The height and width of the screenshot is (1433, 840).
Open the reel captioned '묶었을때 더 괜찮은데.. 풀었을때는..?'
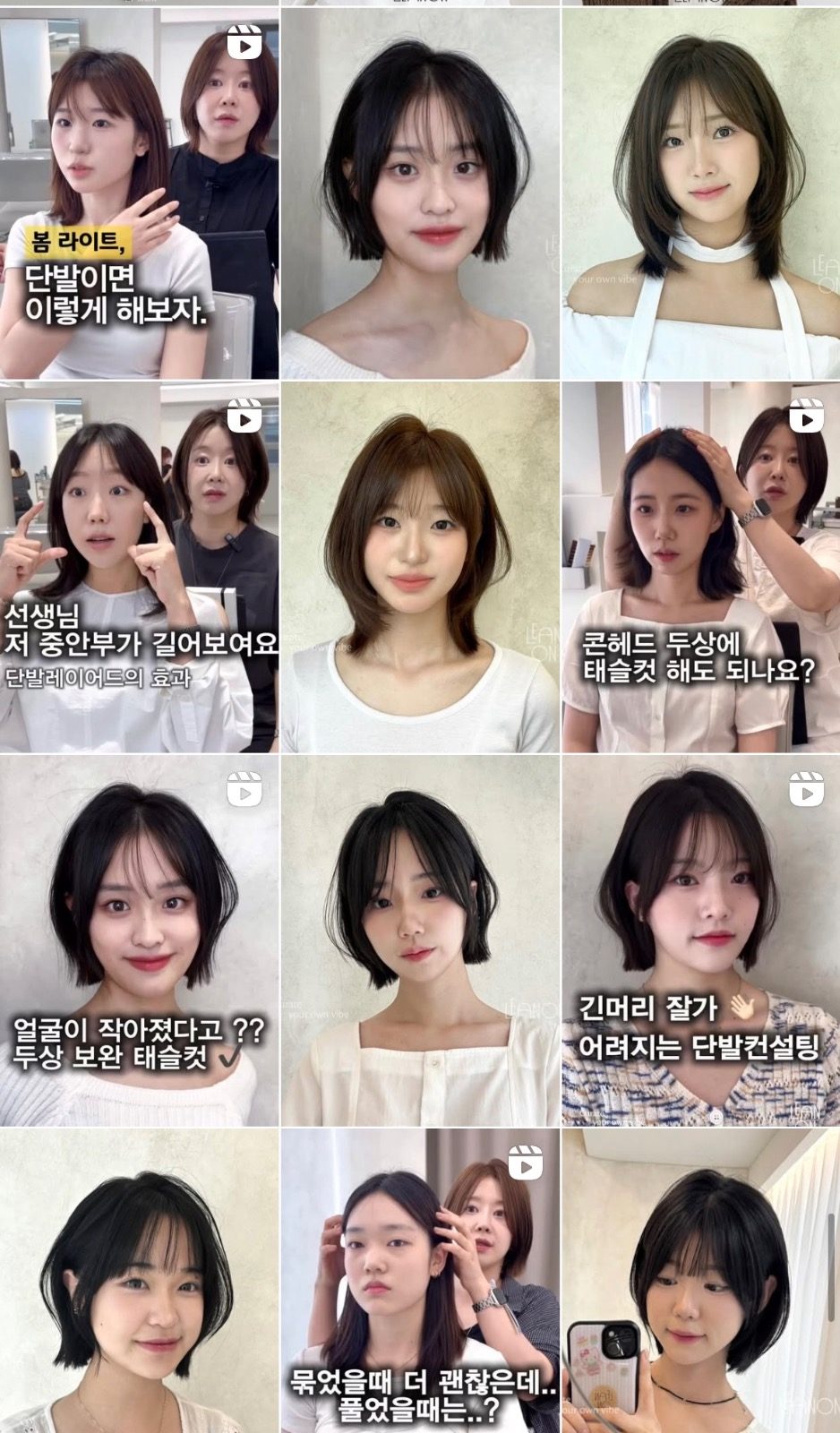click(420, 1281)
